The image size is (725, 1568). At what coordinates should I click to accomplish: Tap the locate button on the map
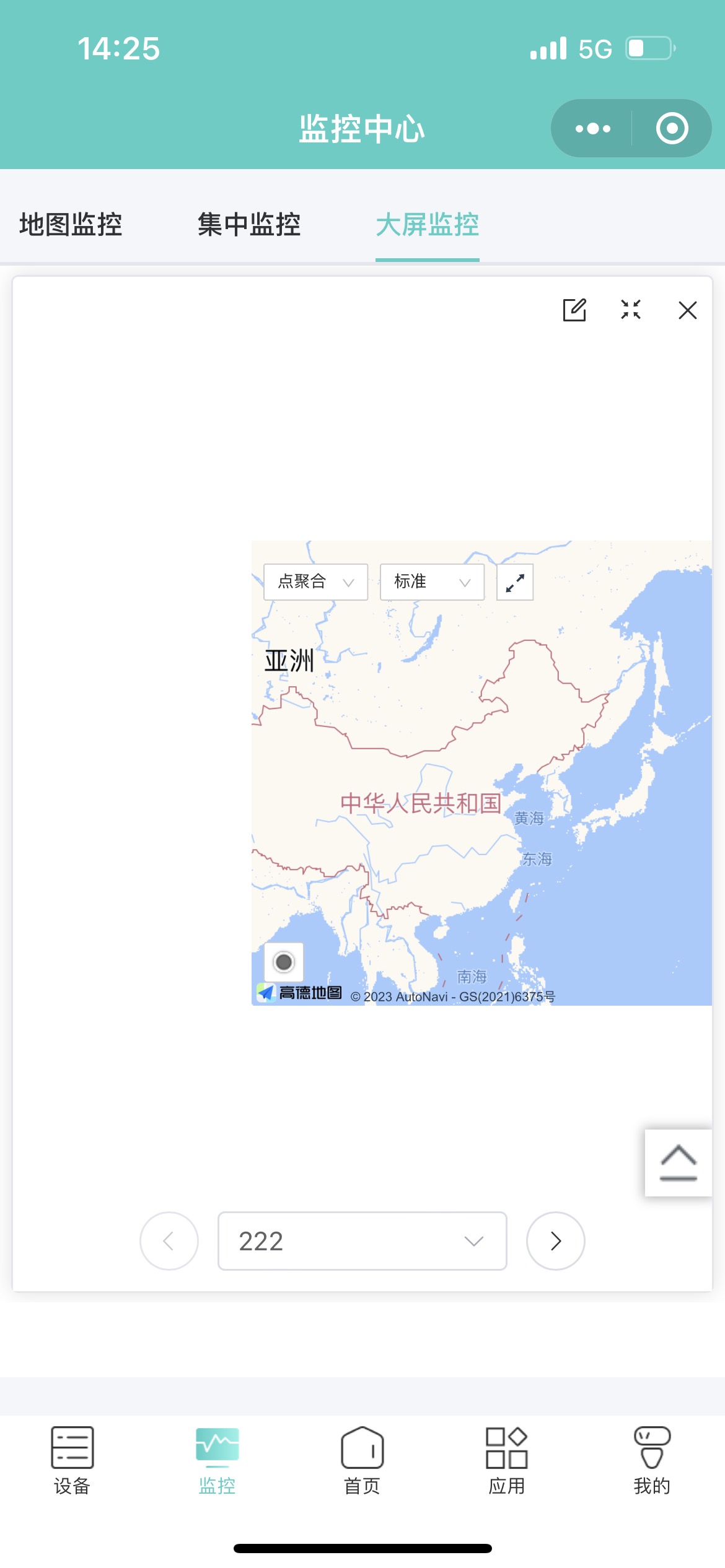(x=284, y=962)
